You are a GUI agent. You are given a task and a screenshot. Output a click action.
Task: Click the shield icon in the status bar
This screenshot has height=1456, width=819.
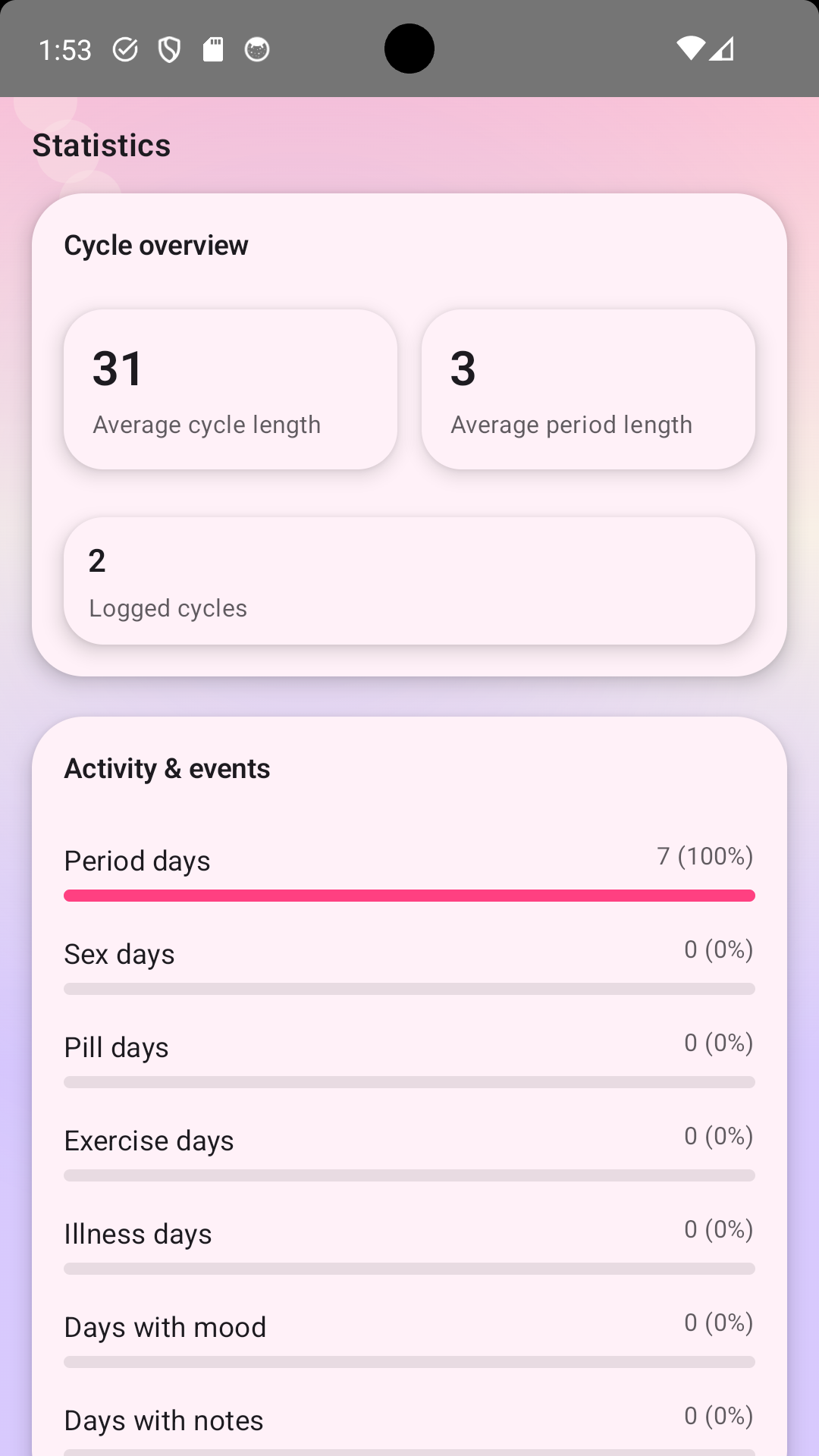tap(169, 48)
